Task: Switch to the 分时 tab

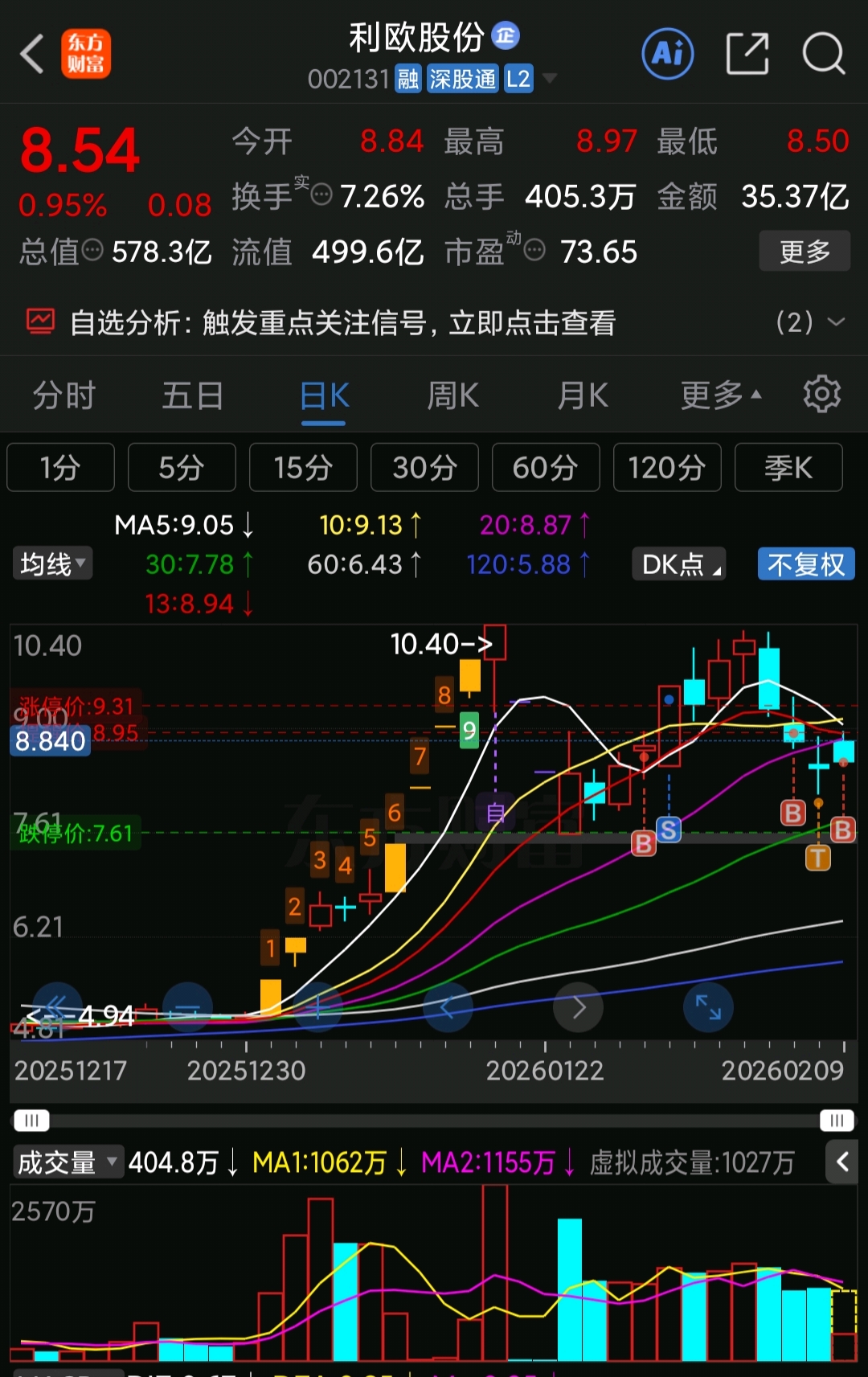Action: (x=64, y=395)
